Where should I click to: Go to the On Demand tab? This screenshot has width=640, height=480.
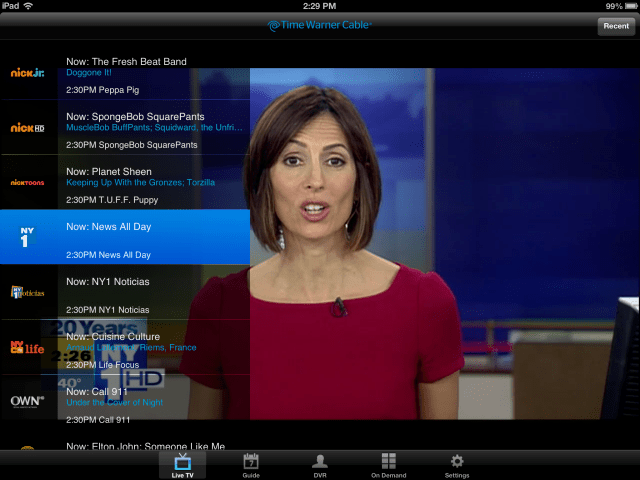pos(388,465)
